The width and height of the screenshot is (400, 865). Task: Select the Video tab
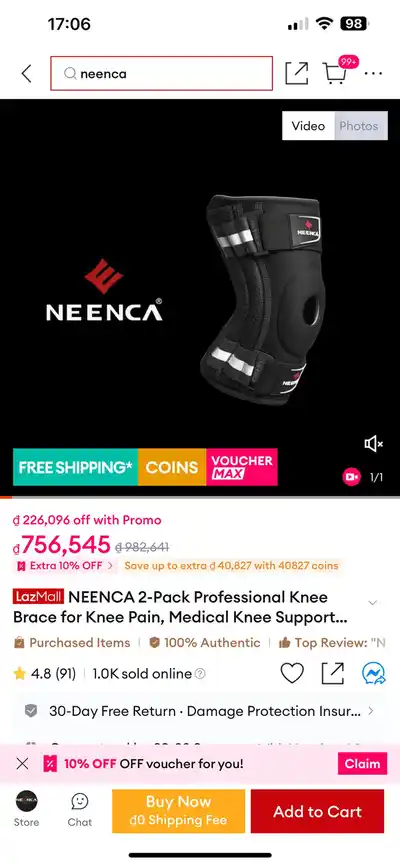click(x=308, y=126)
